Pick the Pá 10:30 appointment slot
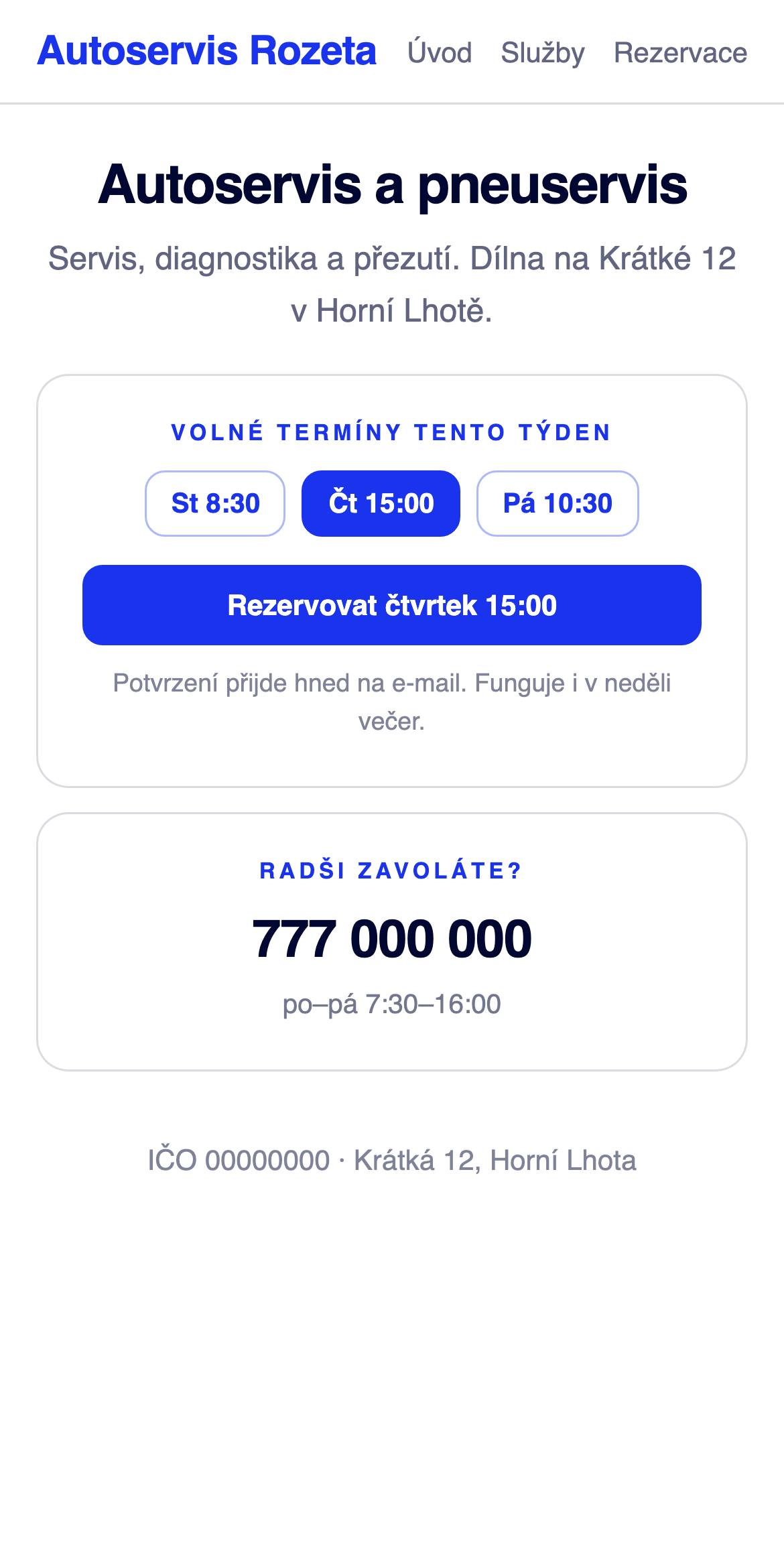This screenshot has width=784, height=1568. 558,503
